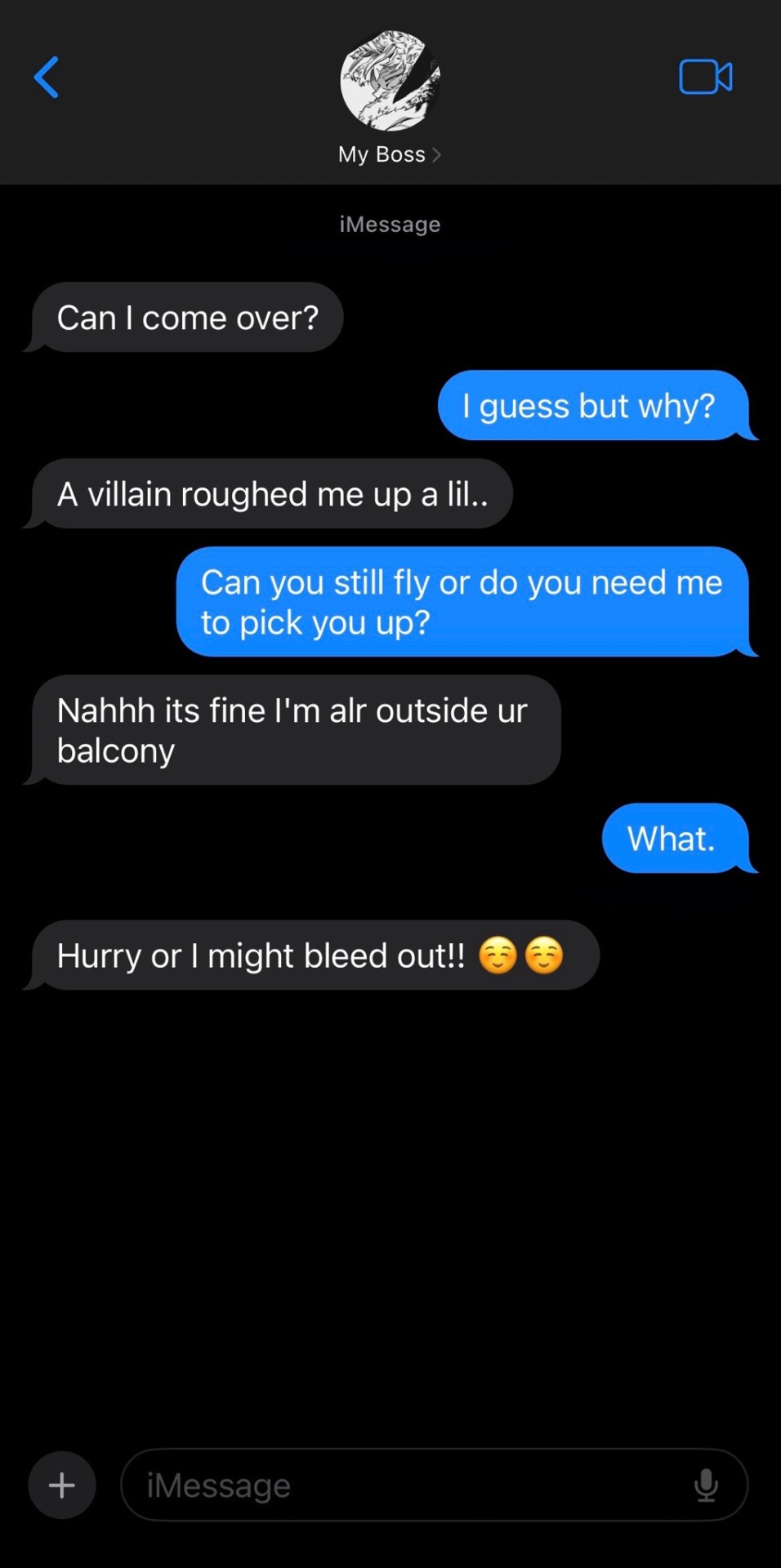This screenshot has height=1568, width=781.
Task: Go back to the conversations list
Action: coord(47,78)
